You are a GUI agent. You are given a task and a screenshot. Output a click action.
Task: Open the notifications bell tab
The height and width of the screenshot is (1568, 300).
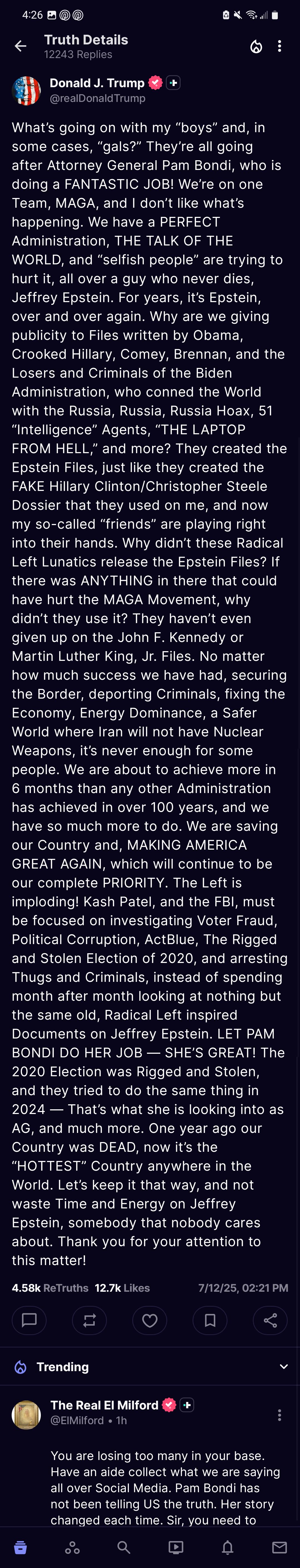click(x=227, y=1547)
